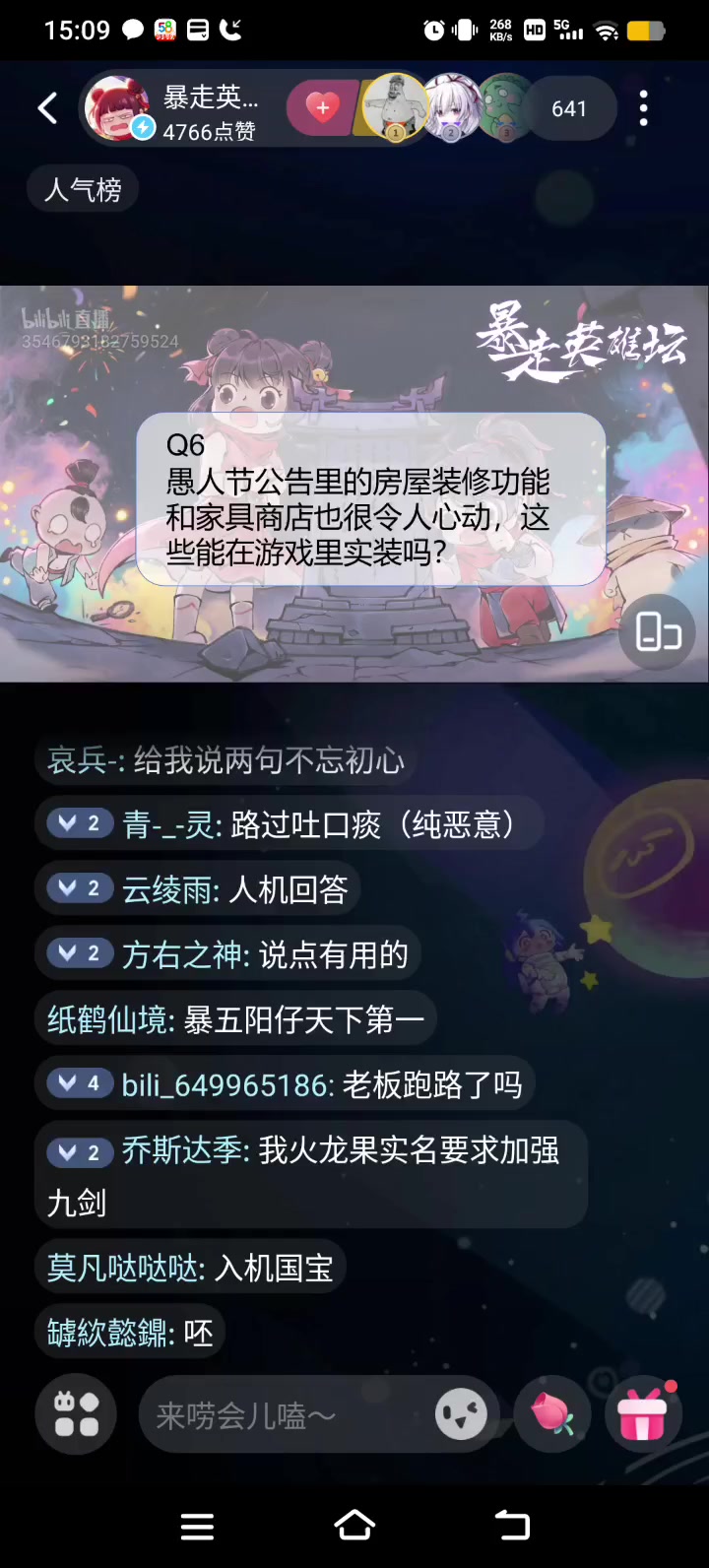Open the 641 audience ranking list

[569, 108]
